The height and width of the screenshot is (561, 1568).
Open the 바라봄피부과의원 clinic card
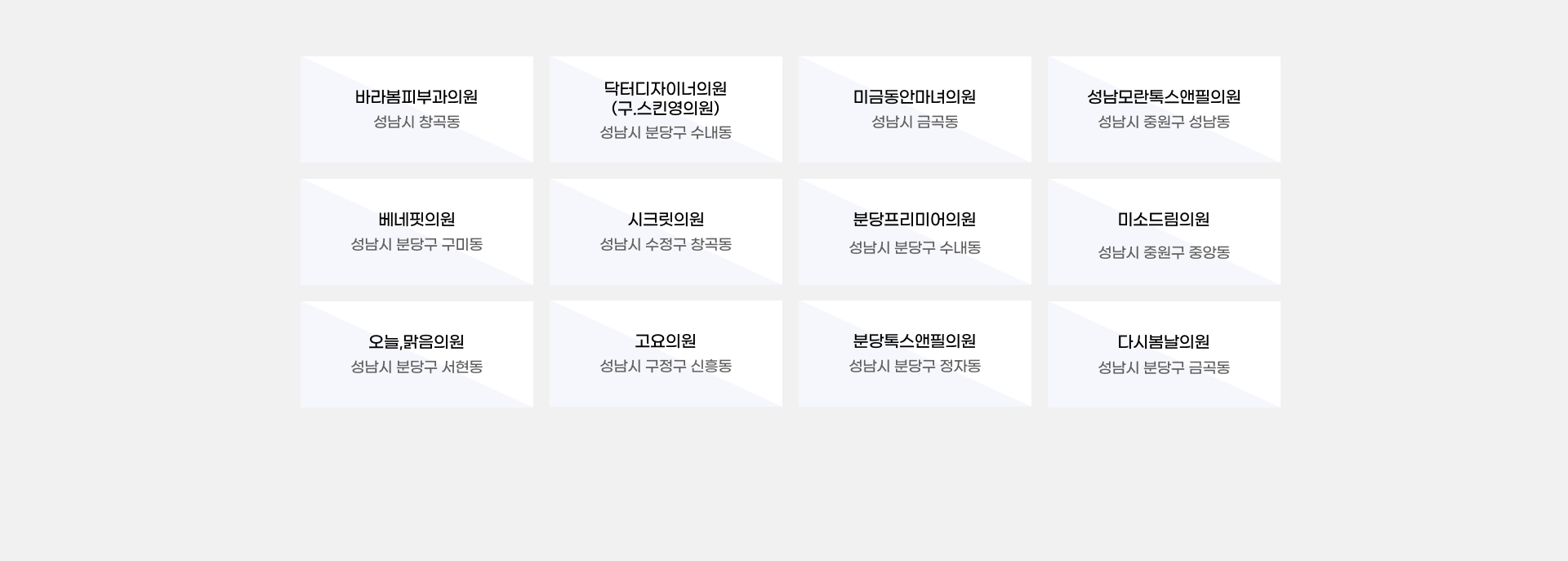point(416,109)
